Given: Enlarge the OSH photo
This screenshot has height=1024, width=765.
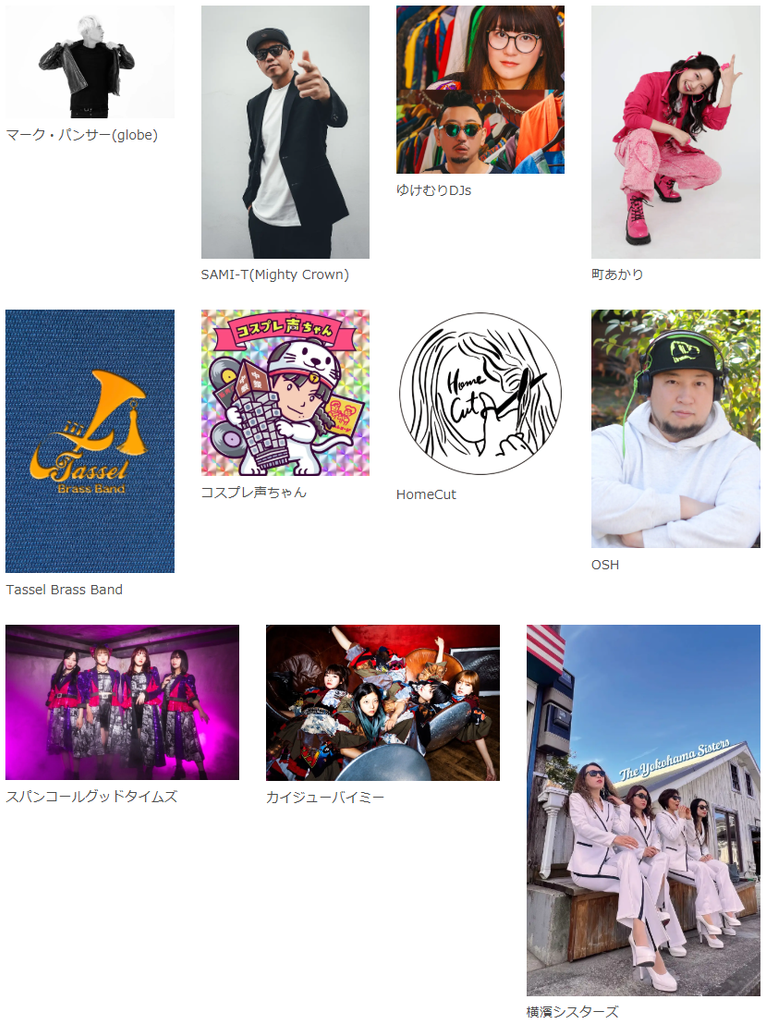Looking at the screenshot, I should tap(675, 429).
